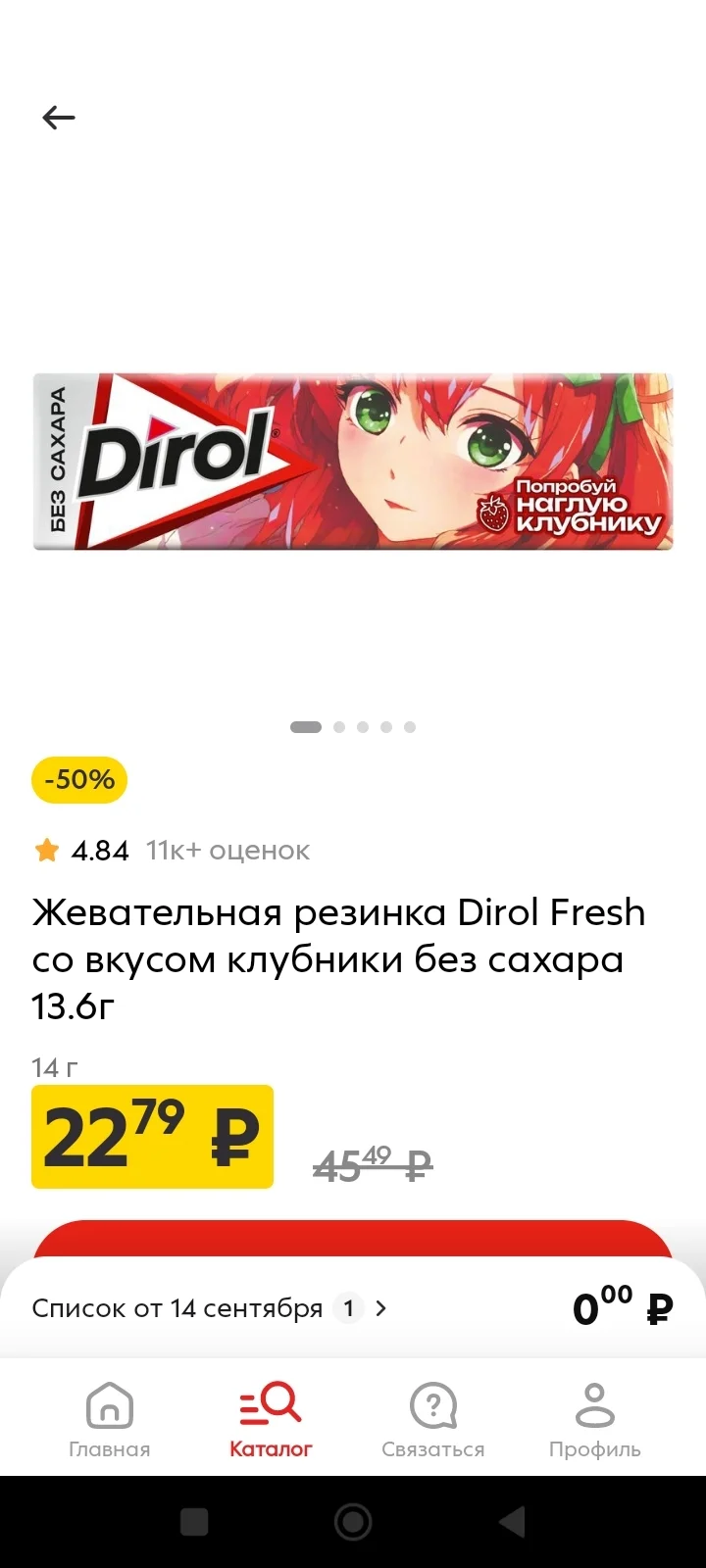This screenshot has width=706, height=1568.
Task: Tap the red add button
Action: click(x=353, y=1239)
